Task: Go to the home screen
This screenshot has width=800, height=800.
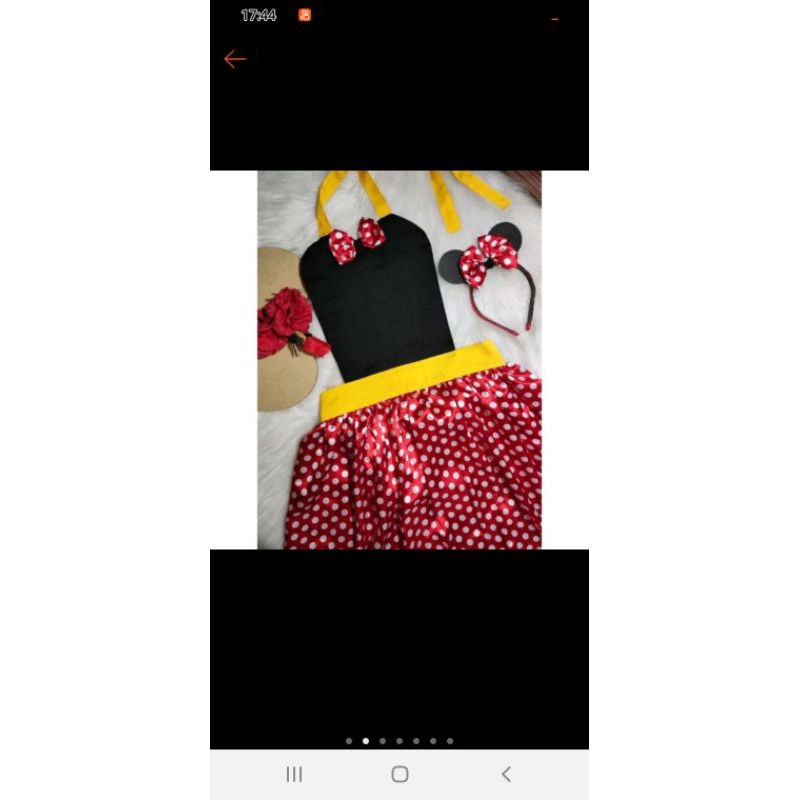Action: point(400,774)
